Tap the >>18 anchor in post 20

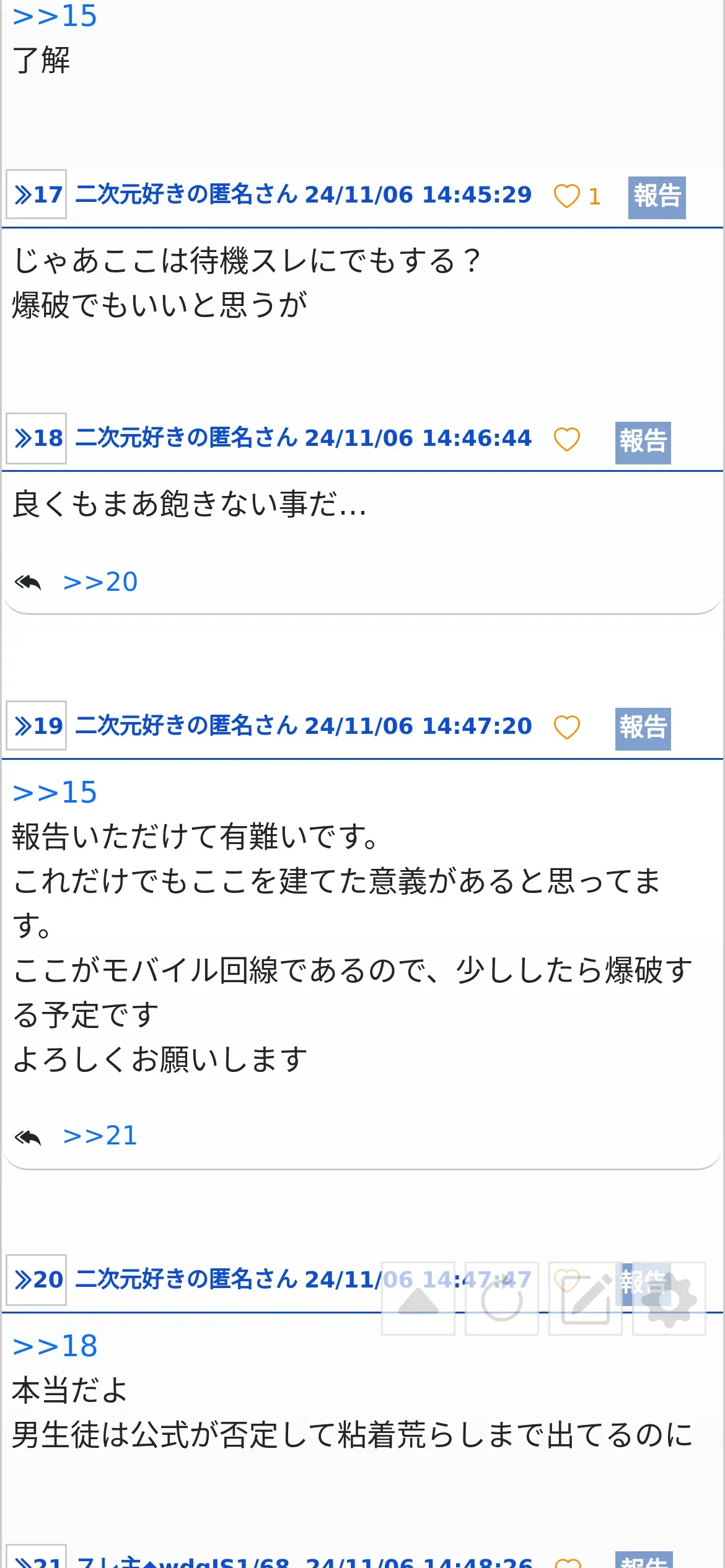tap(55, 1346)
